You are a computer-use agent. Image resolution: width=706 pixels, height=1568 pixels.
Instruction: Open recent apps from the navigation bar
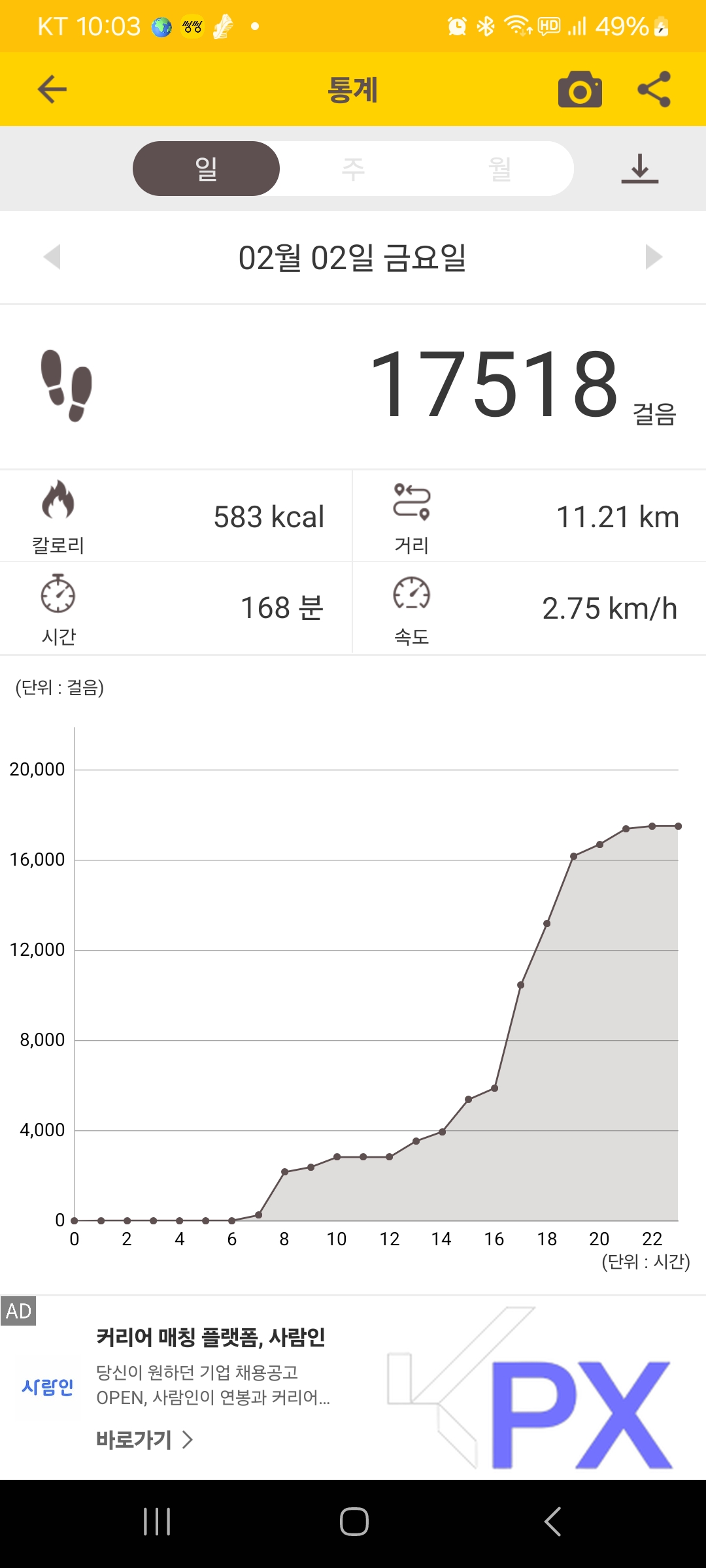tap(157, 1522)
